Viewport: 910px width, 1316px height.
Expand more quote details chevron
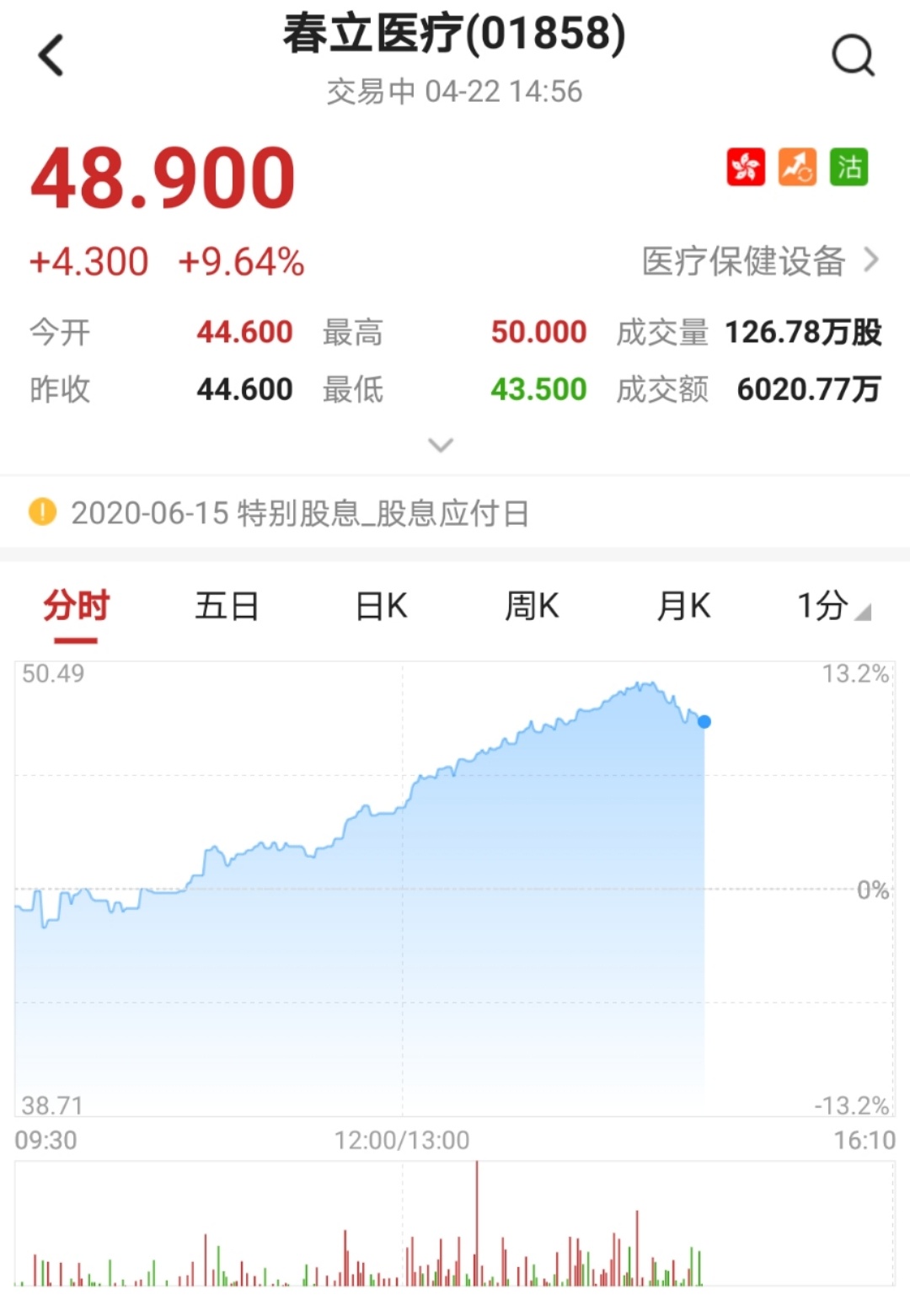pyautogui.click(x=441, y=445)
